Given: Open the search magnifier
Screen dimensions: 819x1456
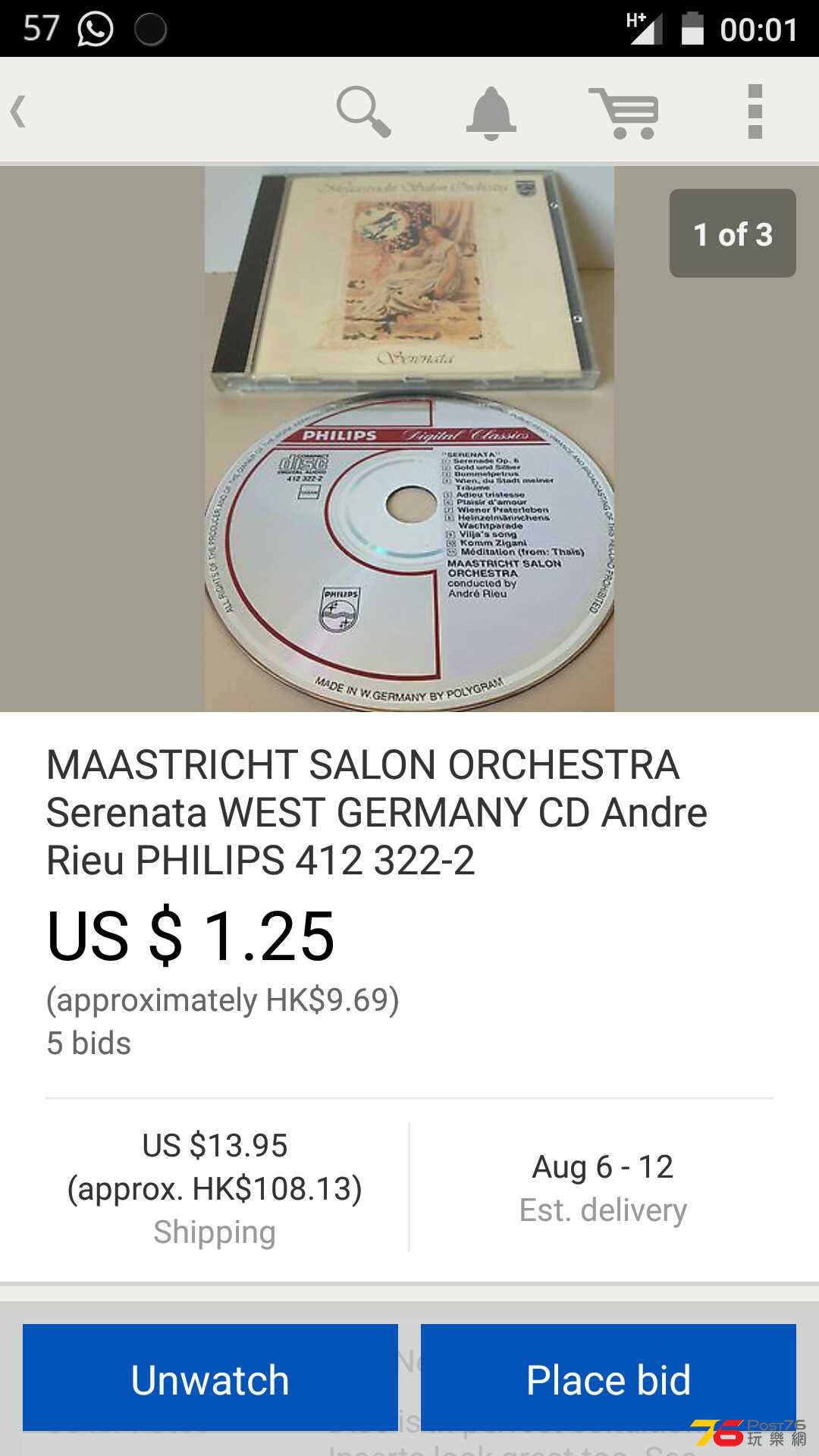Looking at the screenshot, I should pyautogui.click(x=364, y=111).
